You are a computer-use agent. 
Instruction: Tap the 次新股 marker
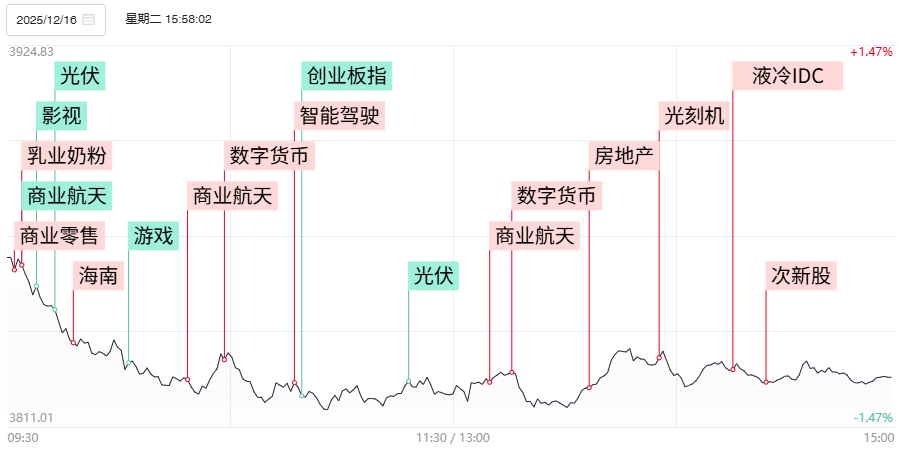coord(800,276)
